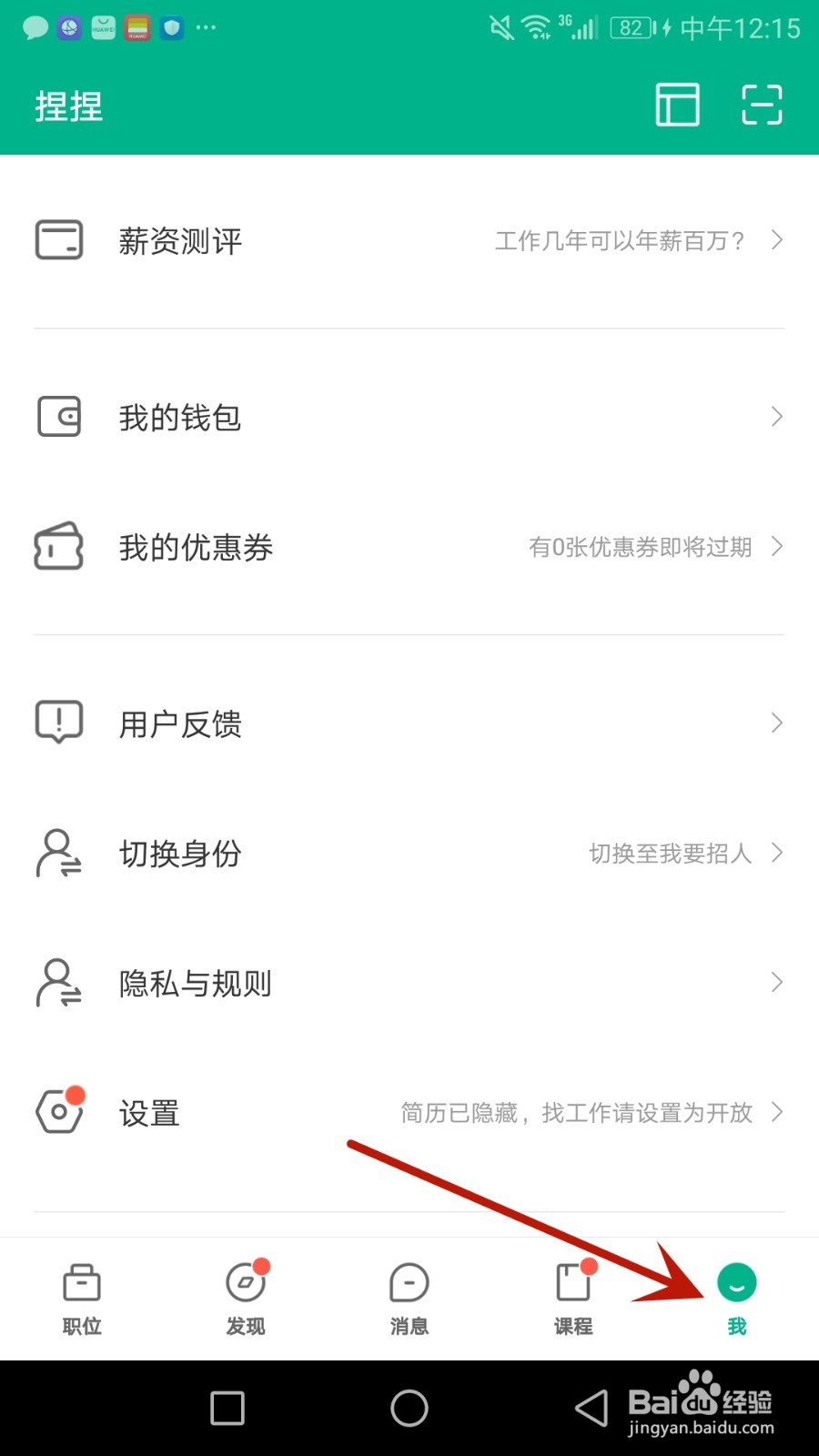Switch to the 消息 tab
Viewport: 819px width, 1456px height.
pos(409,1299)
